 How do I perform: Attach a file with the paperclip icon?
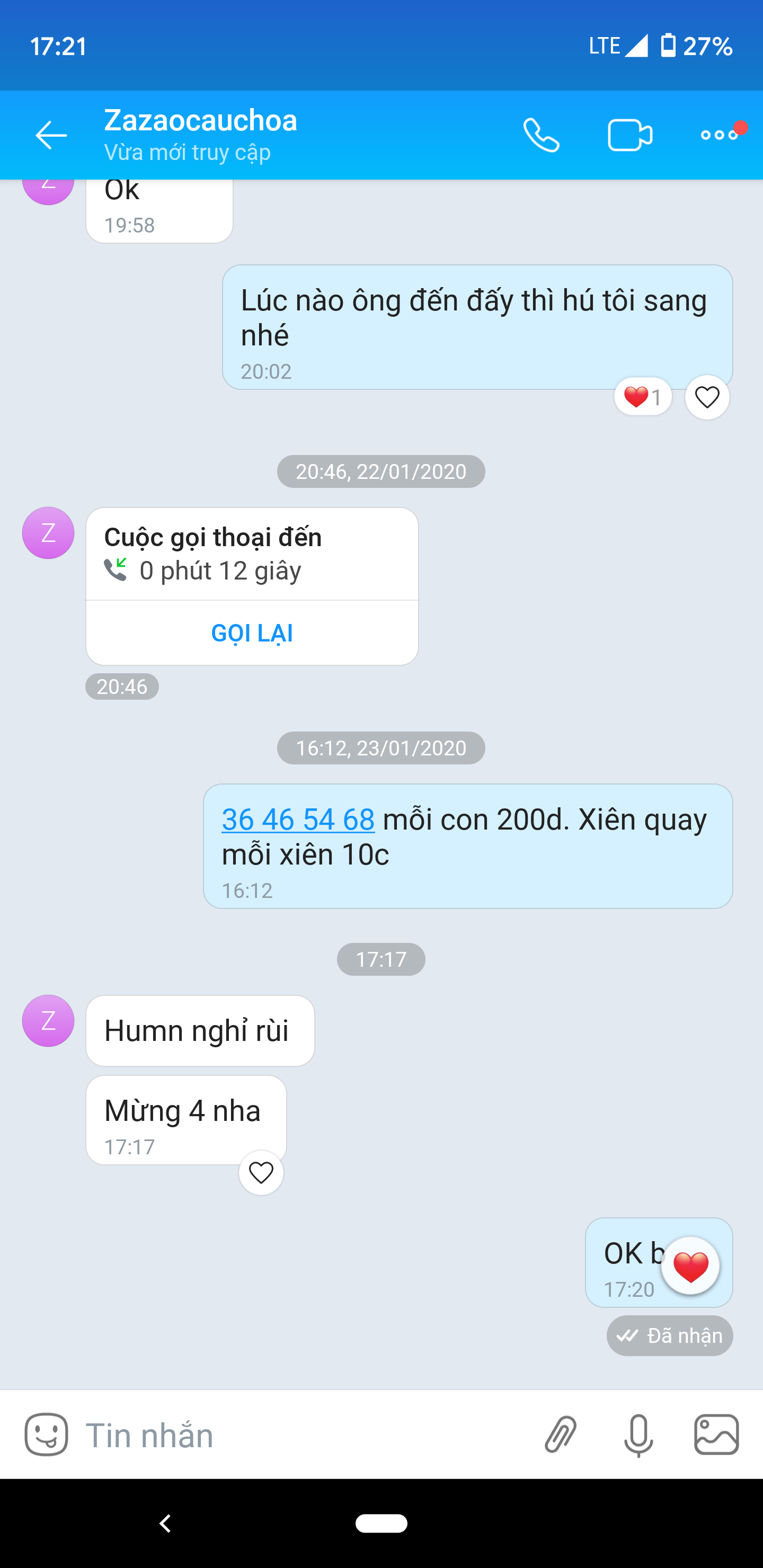coord(560,1435)
